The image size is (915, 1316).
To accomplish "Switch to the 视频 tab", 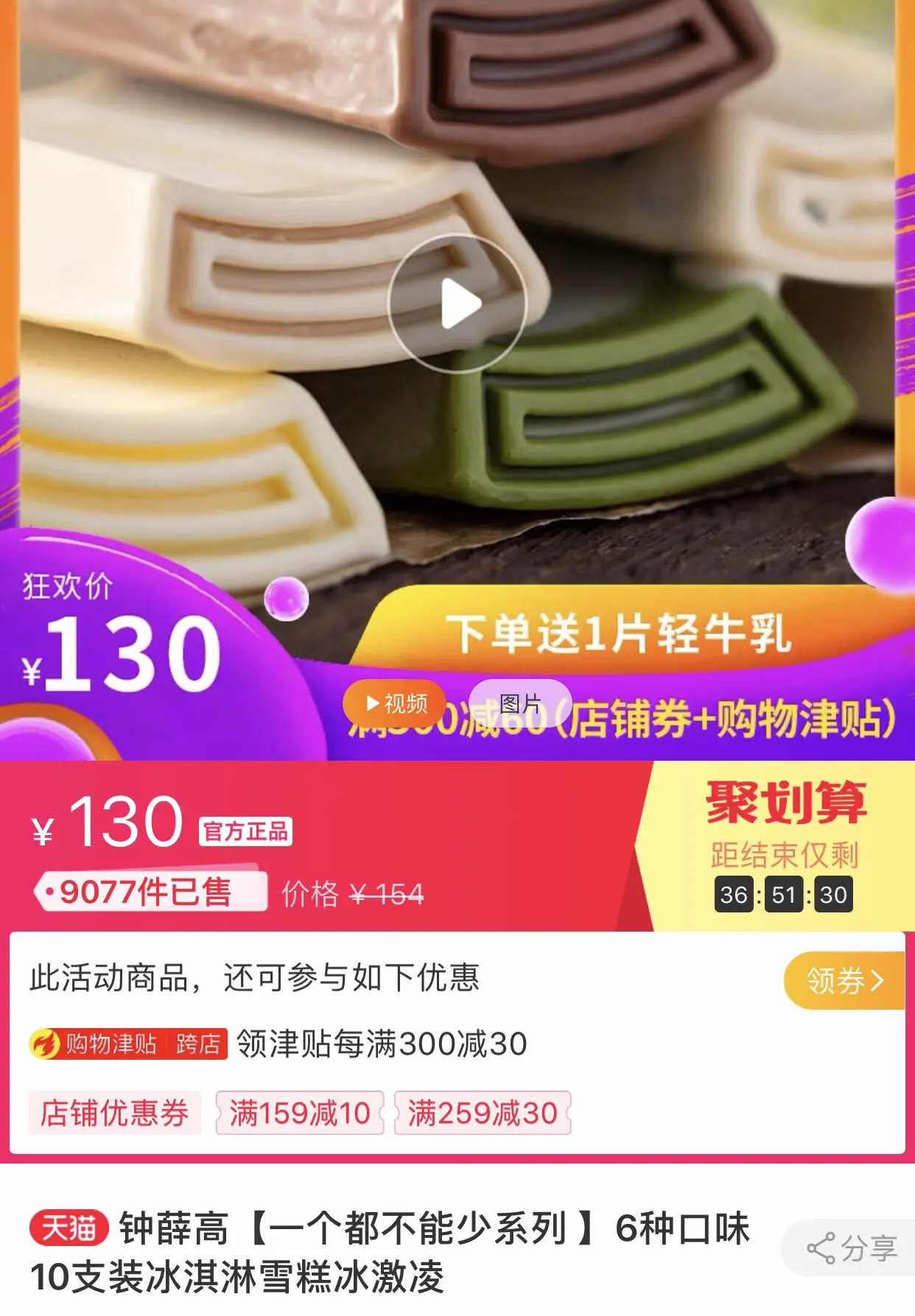I will click(x=396, y=704).
